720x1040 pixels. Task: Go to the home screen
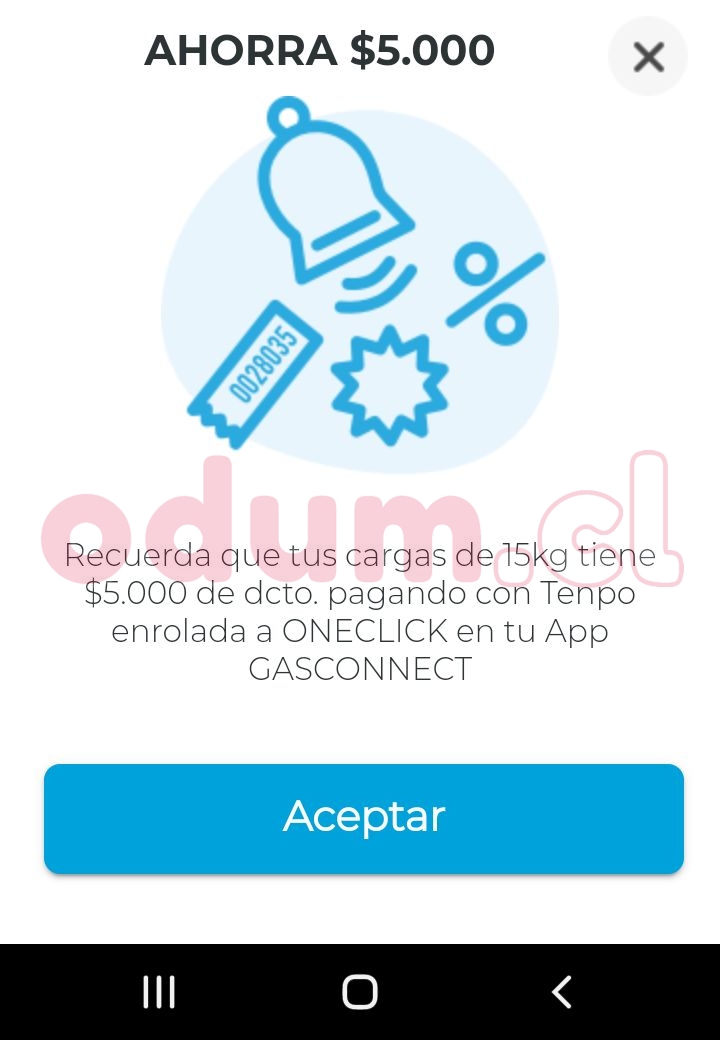[x=360, y=992]
